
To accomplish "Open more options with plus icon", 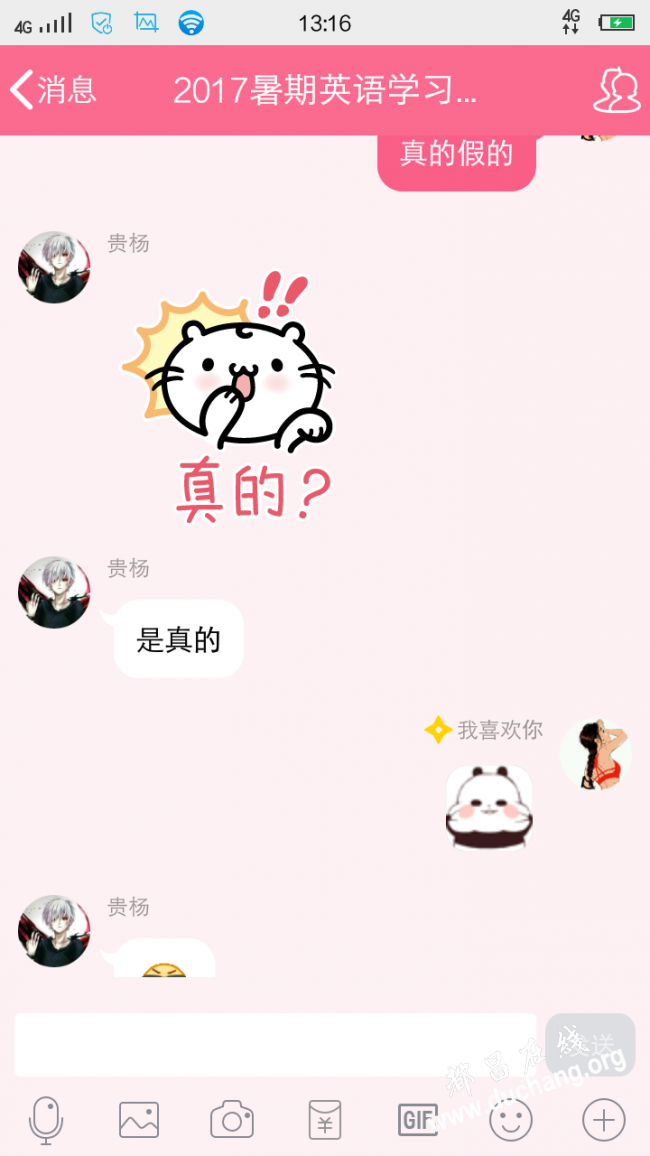I will tap(604, 1121).
